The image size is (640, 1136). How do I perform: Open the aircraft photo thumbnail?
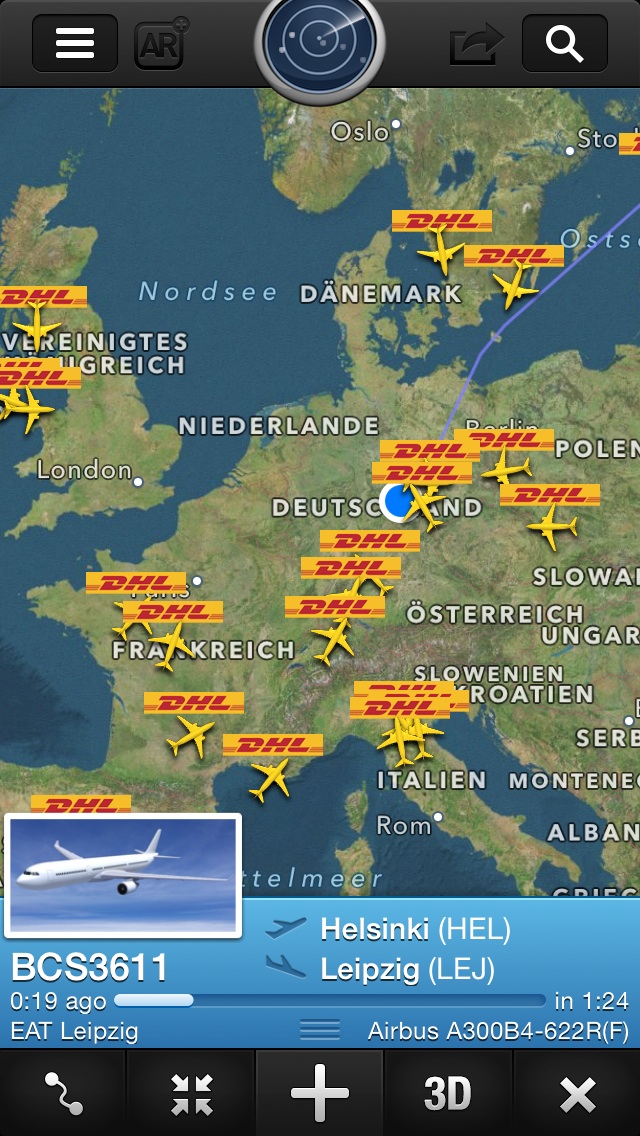pyautogui.click(x=123, y=875)
